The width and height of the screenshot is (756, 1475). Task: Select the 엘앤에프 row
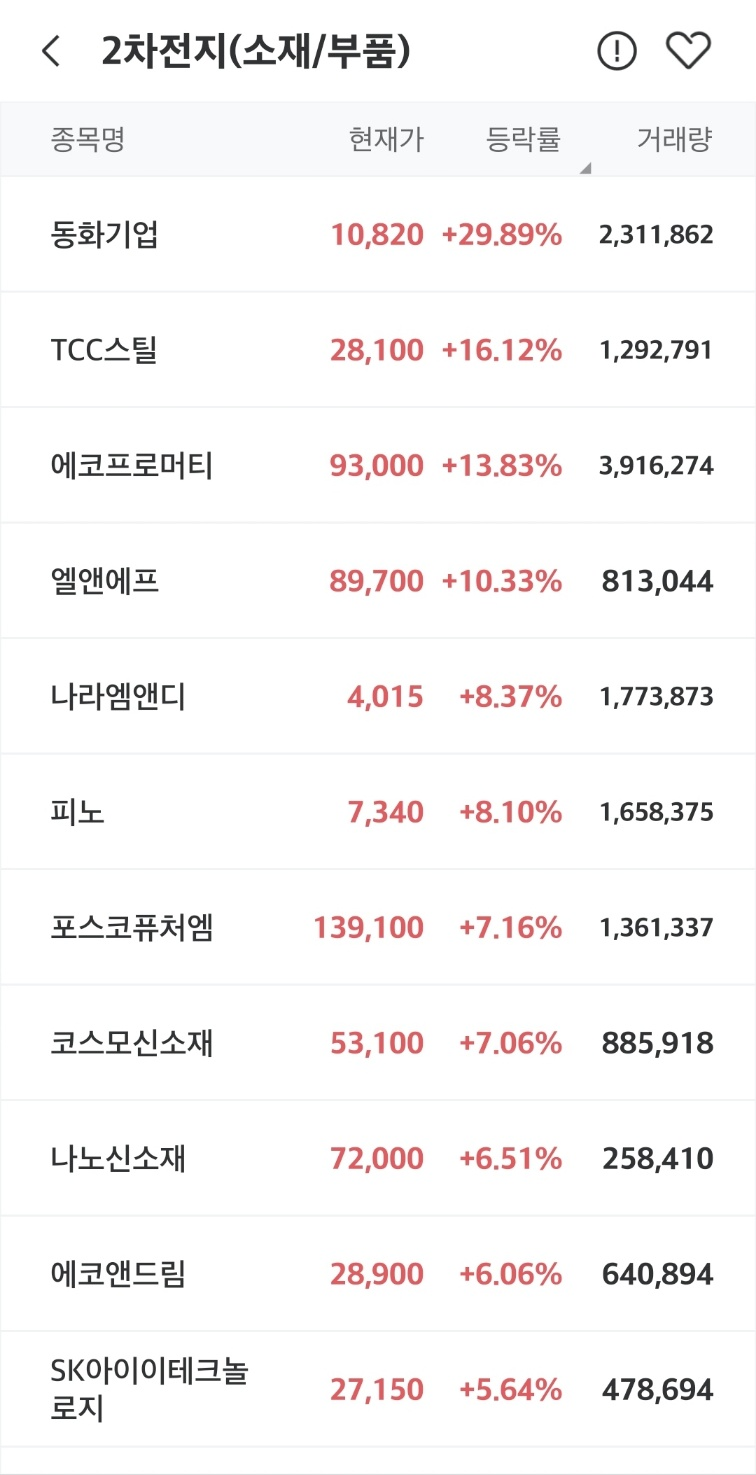(378, 581)
